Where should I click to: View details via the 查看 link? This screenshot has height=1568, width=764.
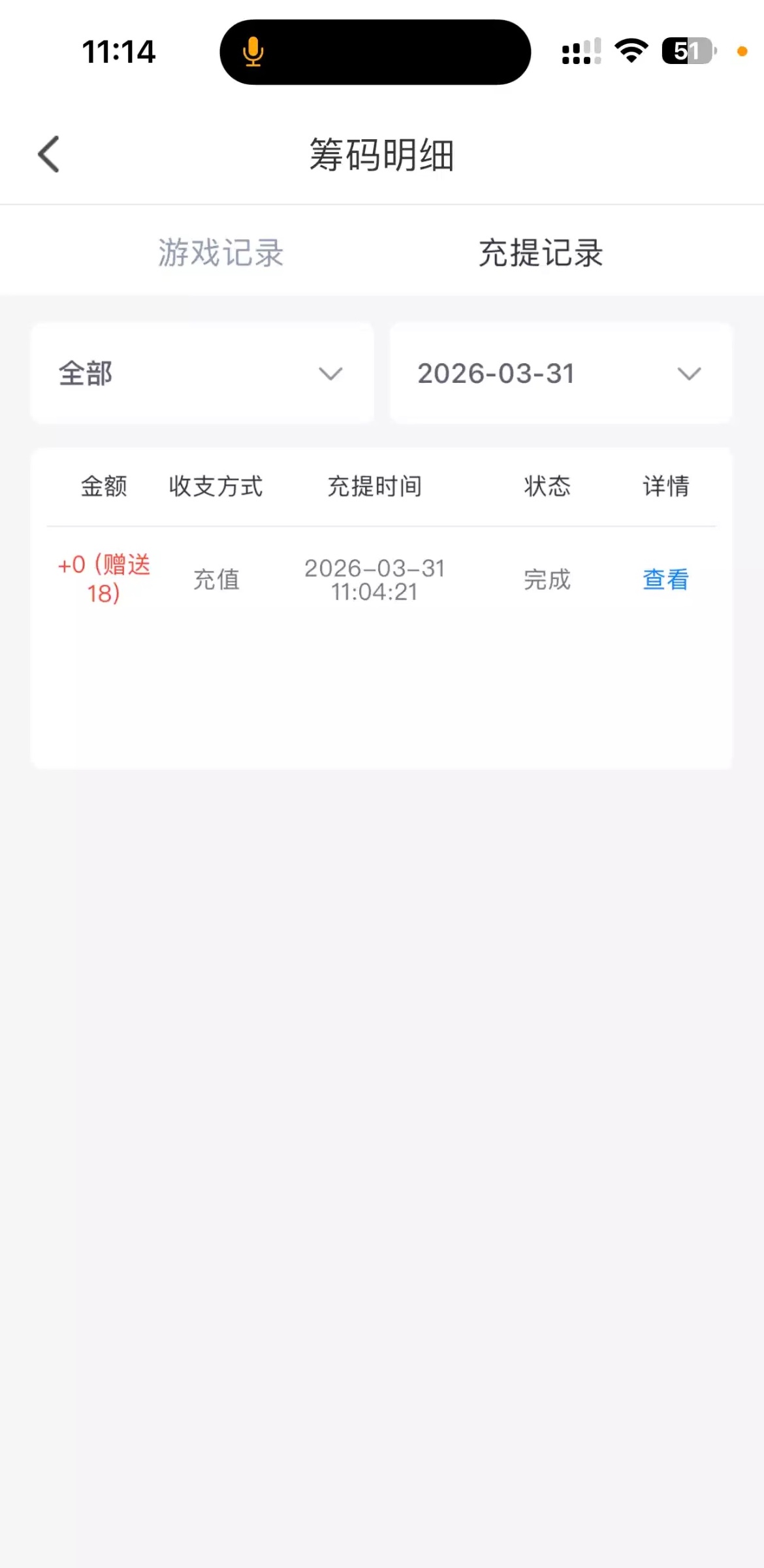click(665, 580)
